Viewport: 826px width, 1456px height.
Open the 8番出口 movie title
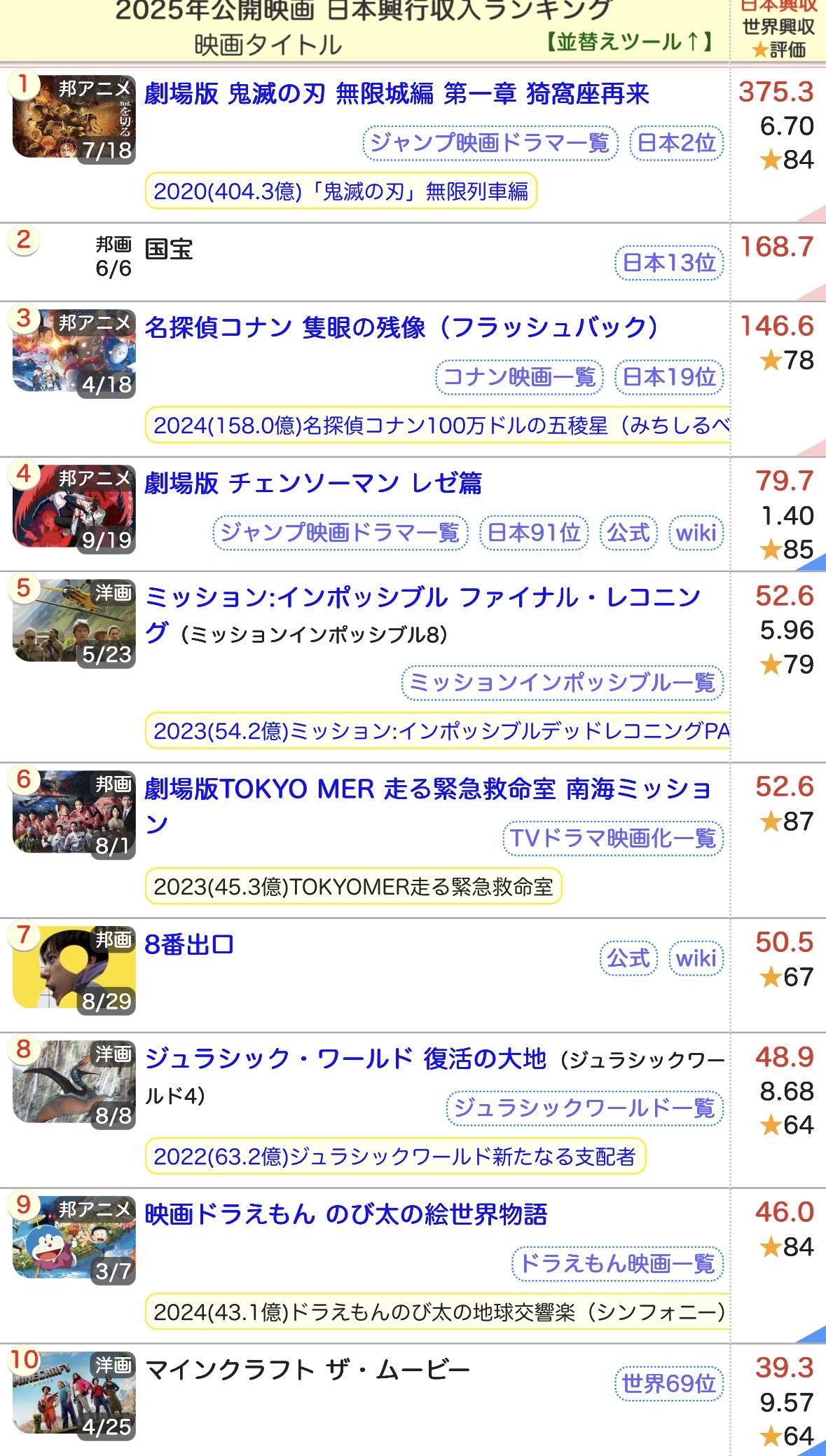click(x=189, y=945)
